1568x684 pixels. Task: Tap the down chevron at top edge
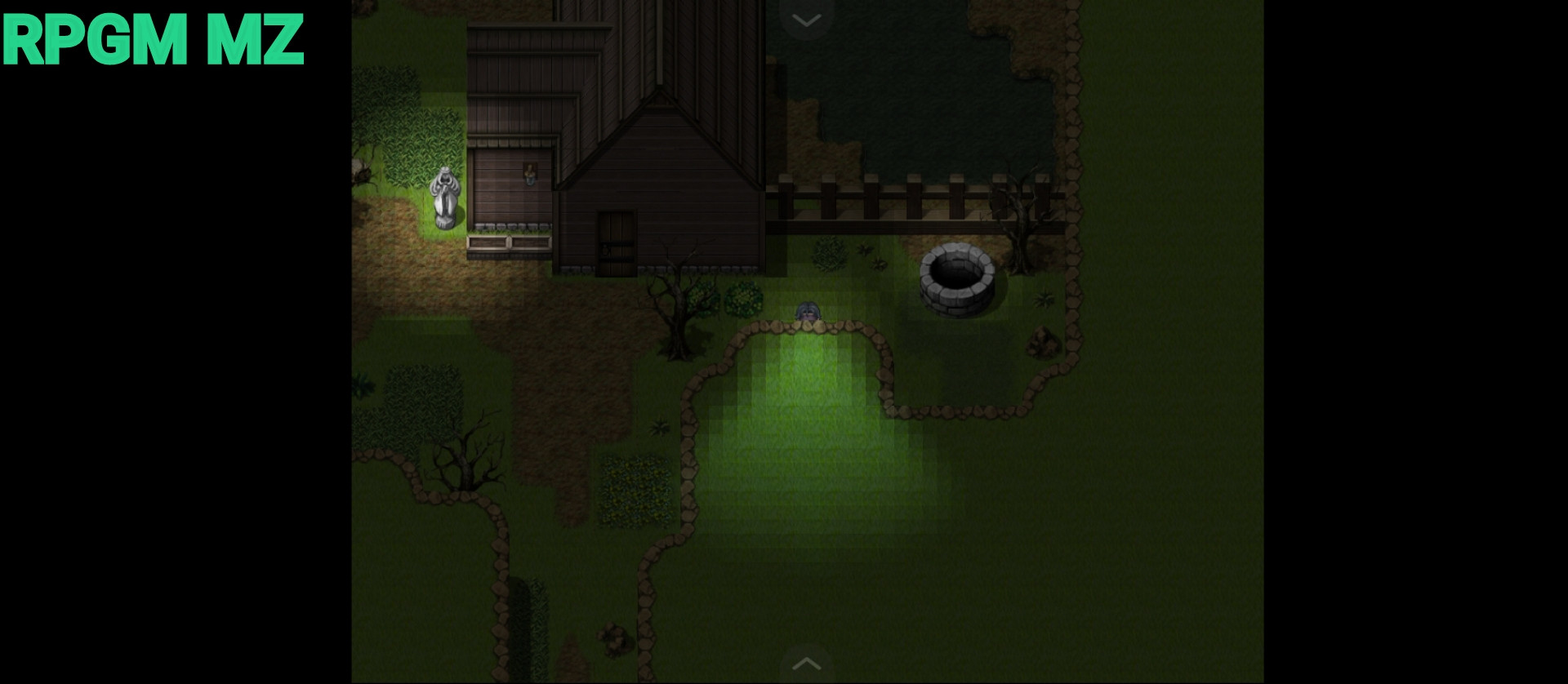(806, 19)
